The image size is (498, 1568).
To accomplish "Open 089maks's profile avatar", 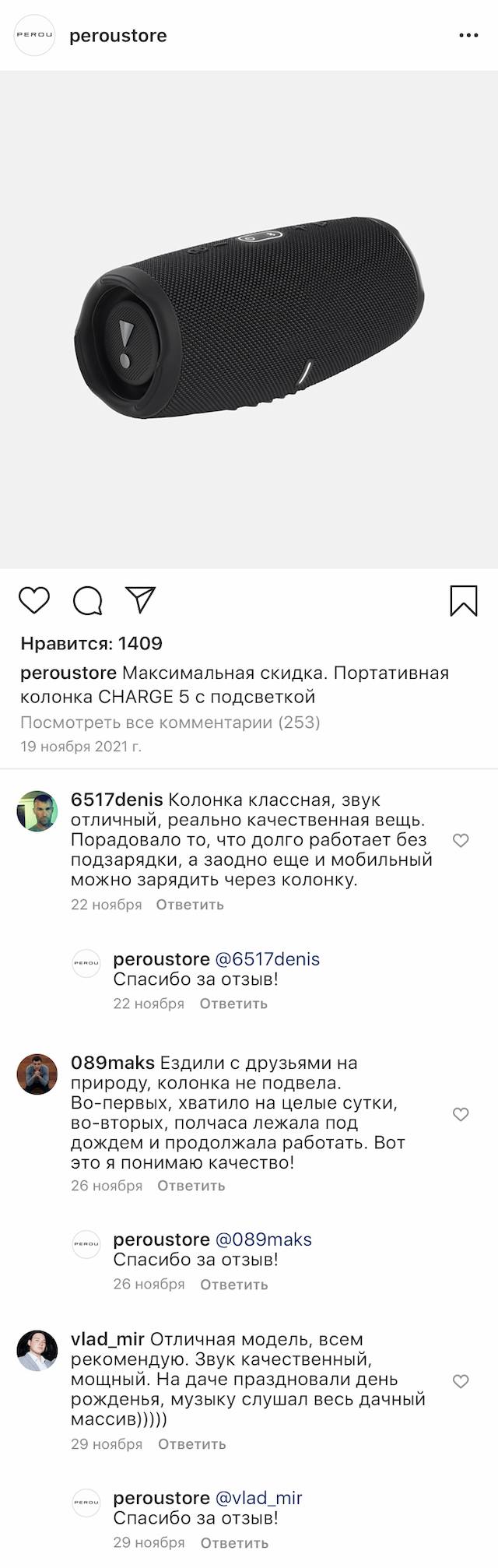I will [37, 1074].
